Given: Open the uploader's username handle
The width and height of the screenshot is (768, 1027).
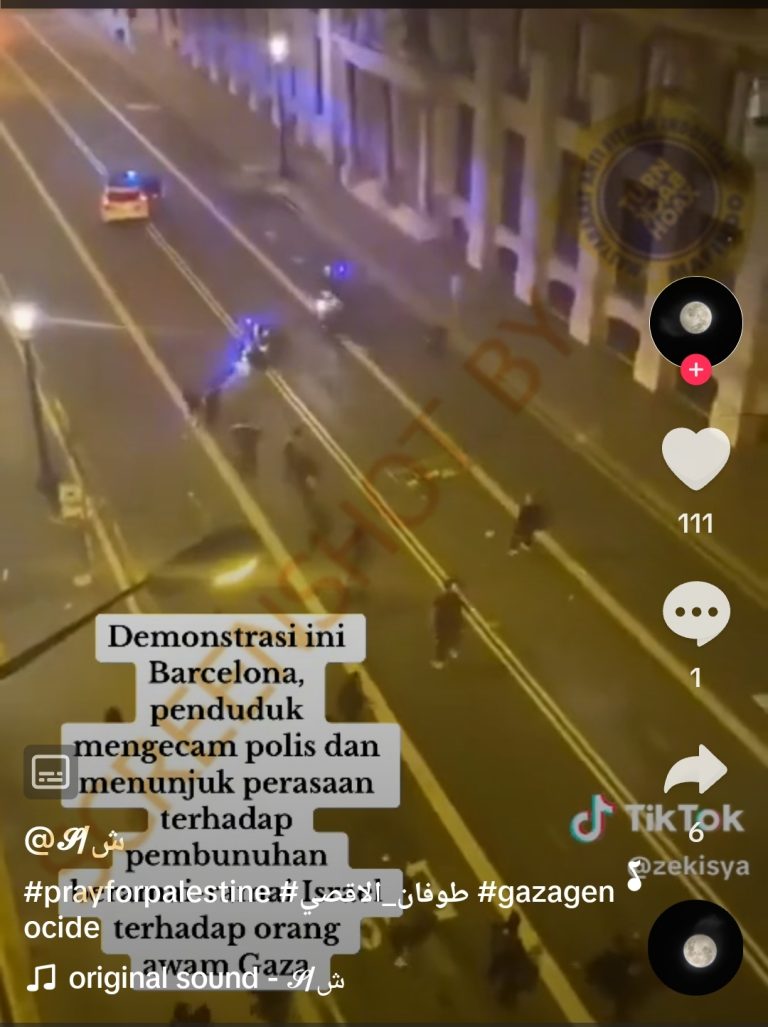Looking at the screenshot, I should click(x=72, y=843).
